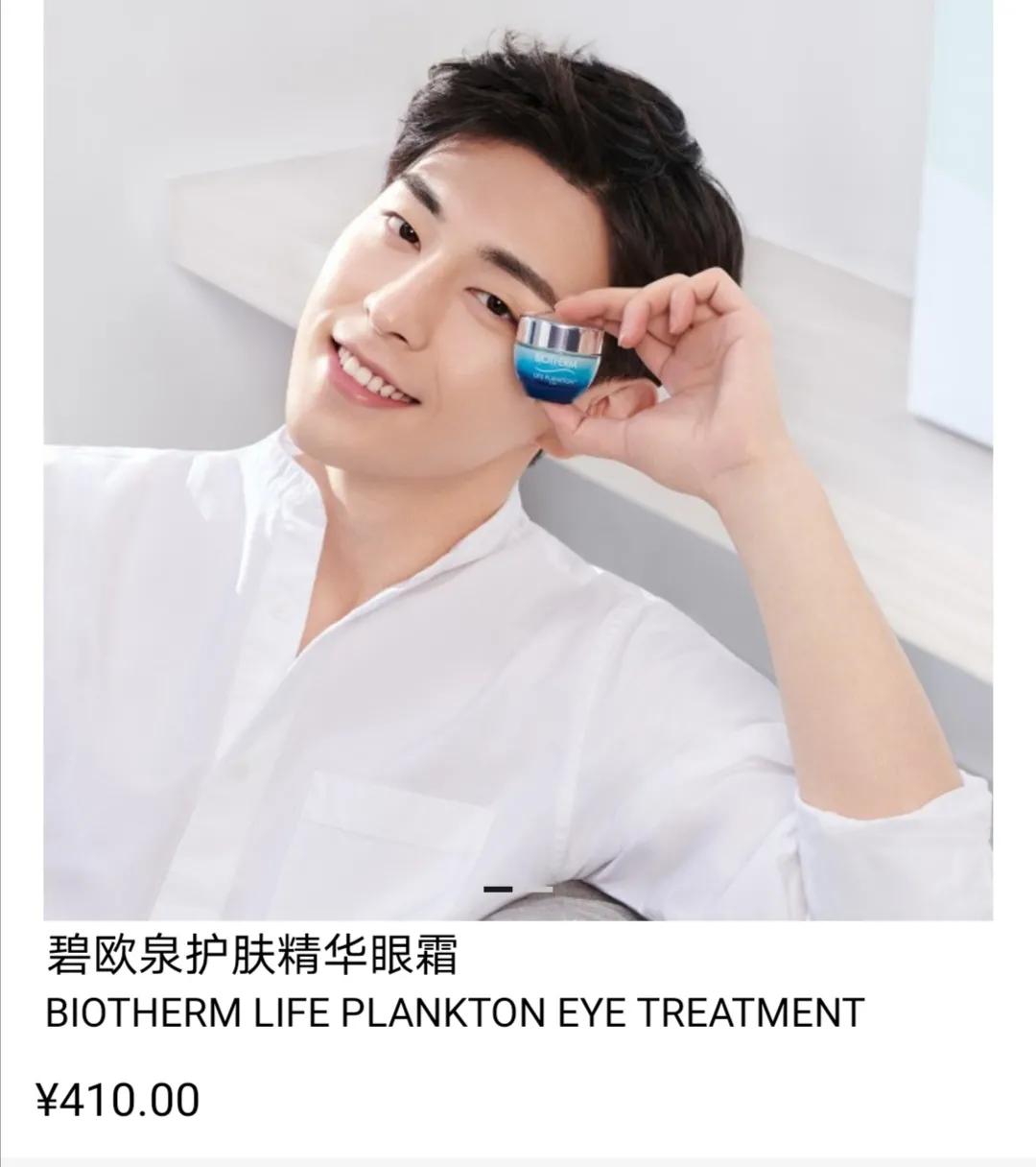Viewport: 1036px width, 1167px height.
Task: Open the Biotherm eye cream product photo
Action: [x=518, y=461]
